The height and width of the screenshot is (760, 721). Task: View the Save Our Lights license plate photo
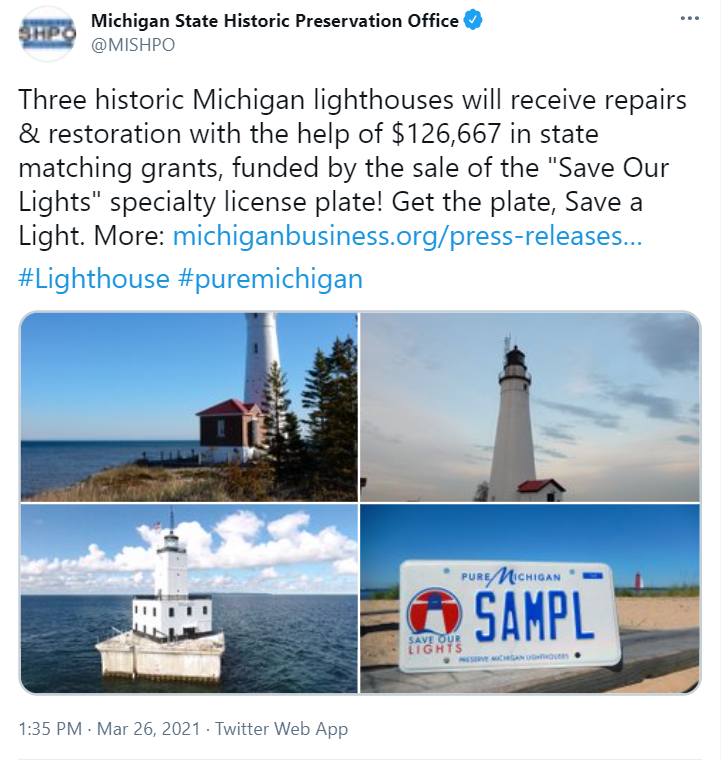pyautogui.click(x=530, y=599)
